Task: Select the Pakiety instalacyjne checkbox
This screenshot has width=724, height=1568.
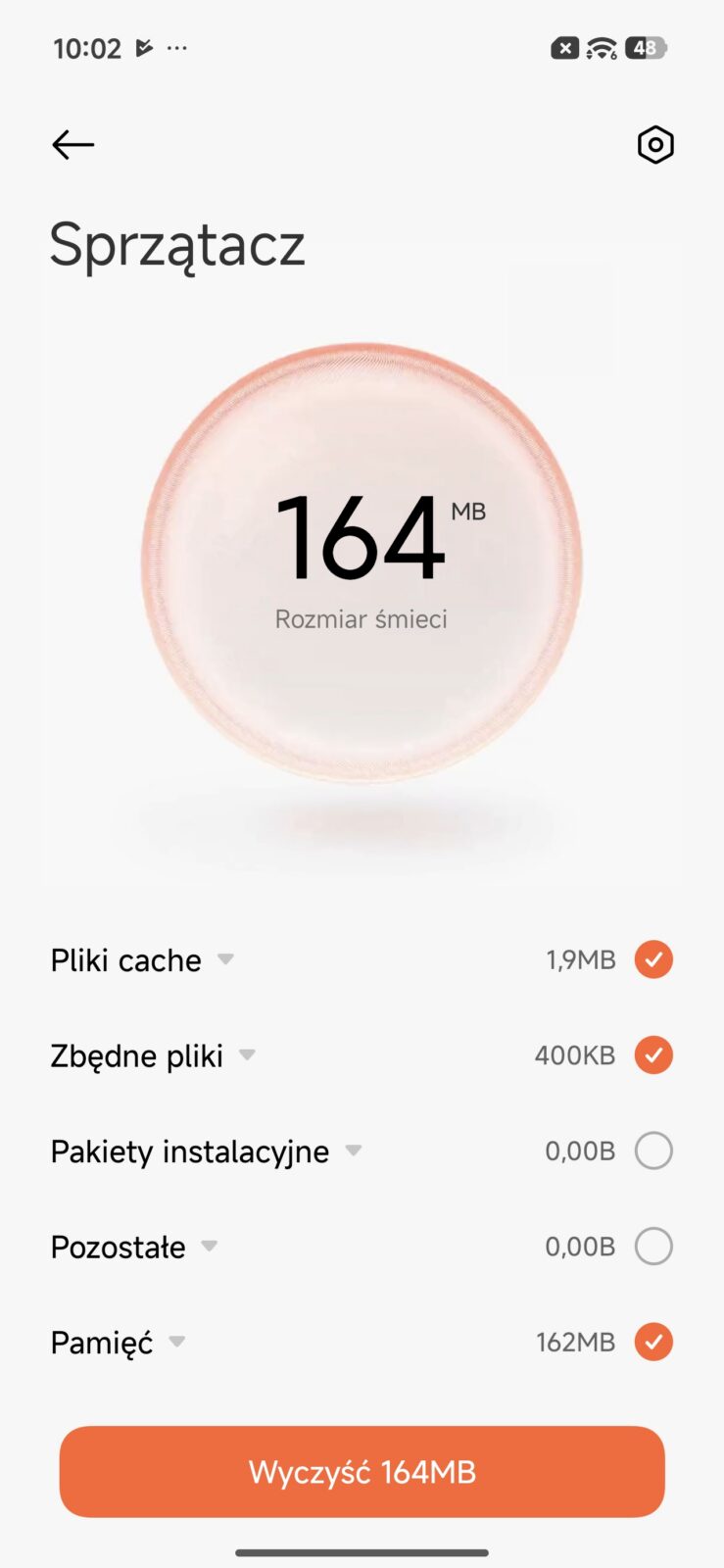Action: pos(653,1151)
